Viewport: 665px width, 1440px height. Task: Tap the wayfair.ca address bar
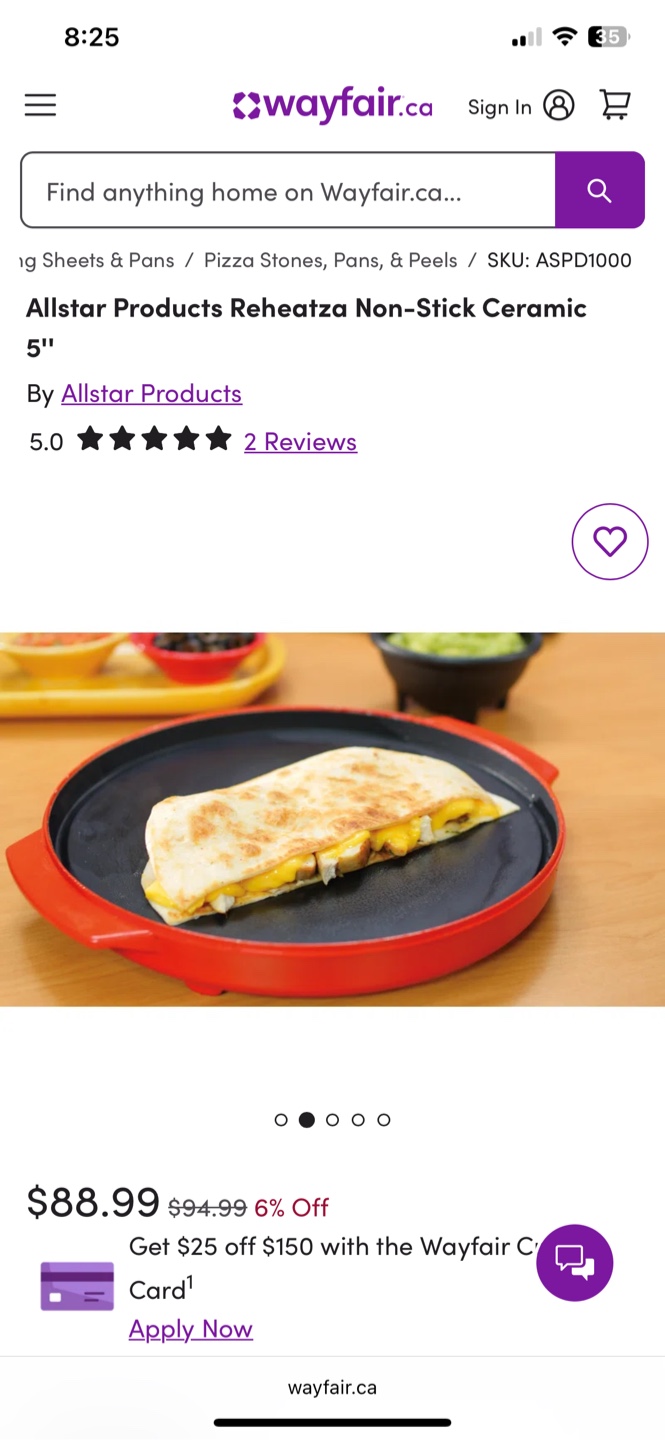pos(332,1387)
